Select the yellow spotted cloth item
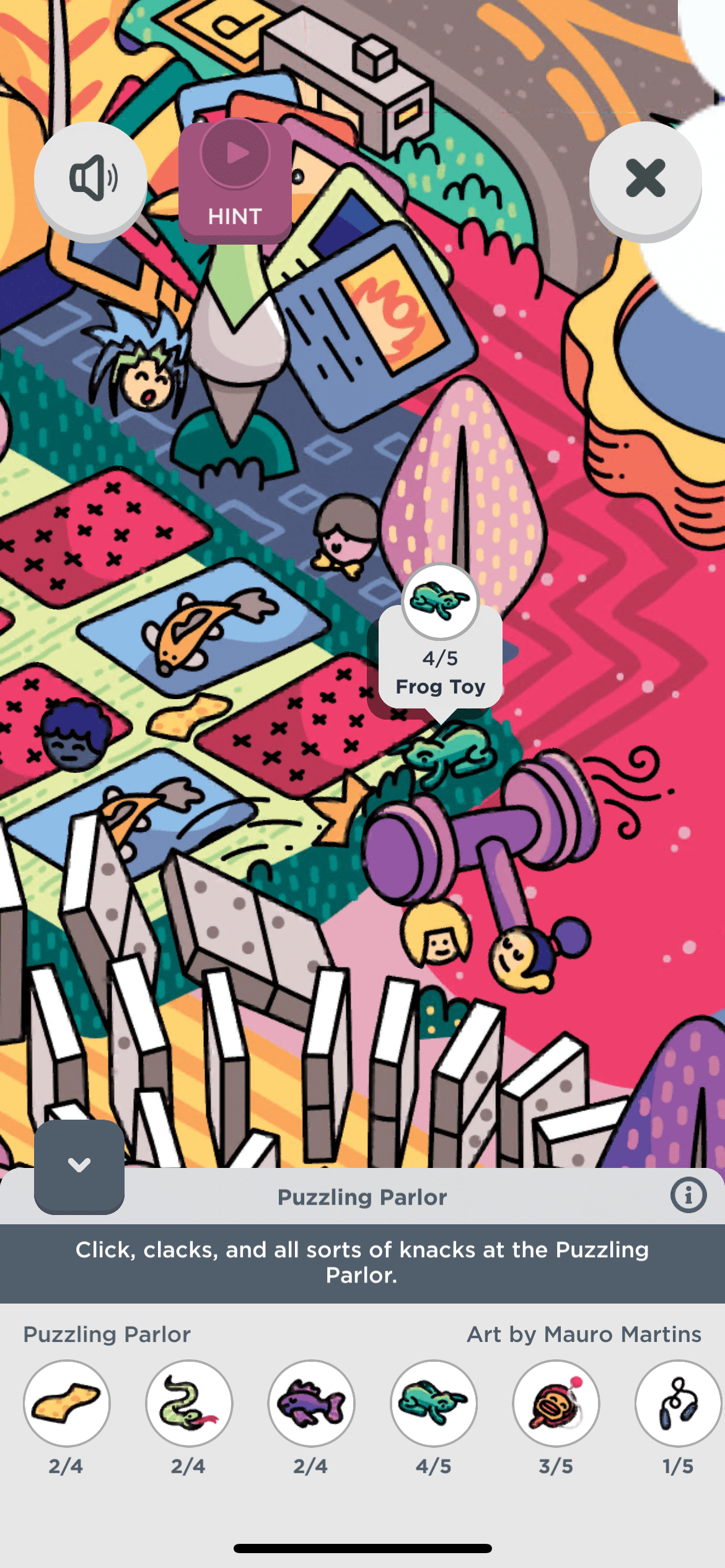725x1568 pixels. (67, 1403)
